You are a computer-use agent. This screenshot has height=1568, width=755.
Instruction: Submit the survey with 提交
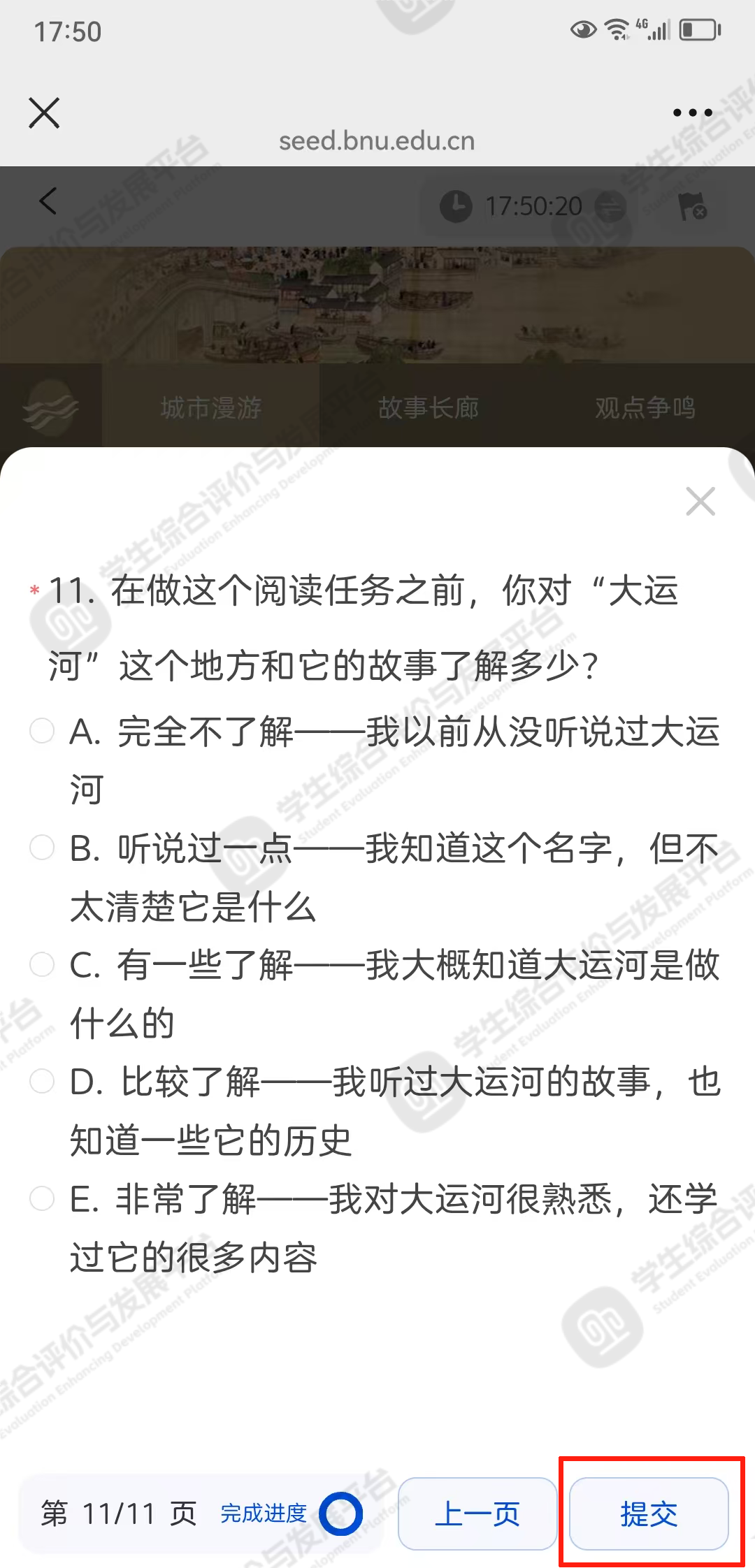tap(649, 1514)
